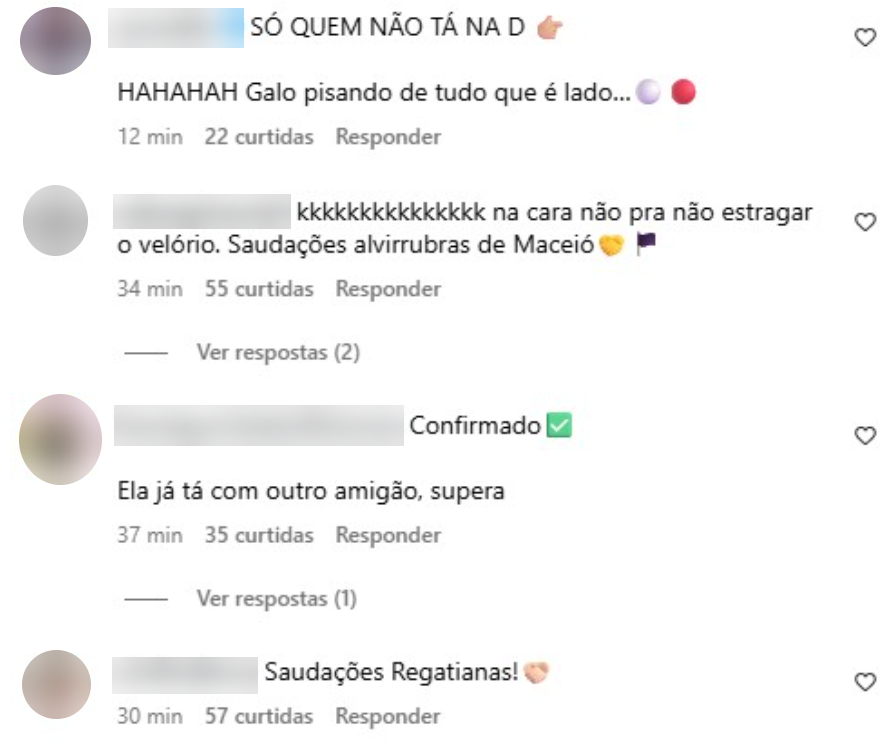View the 22 curtidas list
Image resolution: width=894 pixels, height=744 pixels.
(258, 136)
